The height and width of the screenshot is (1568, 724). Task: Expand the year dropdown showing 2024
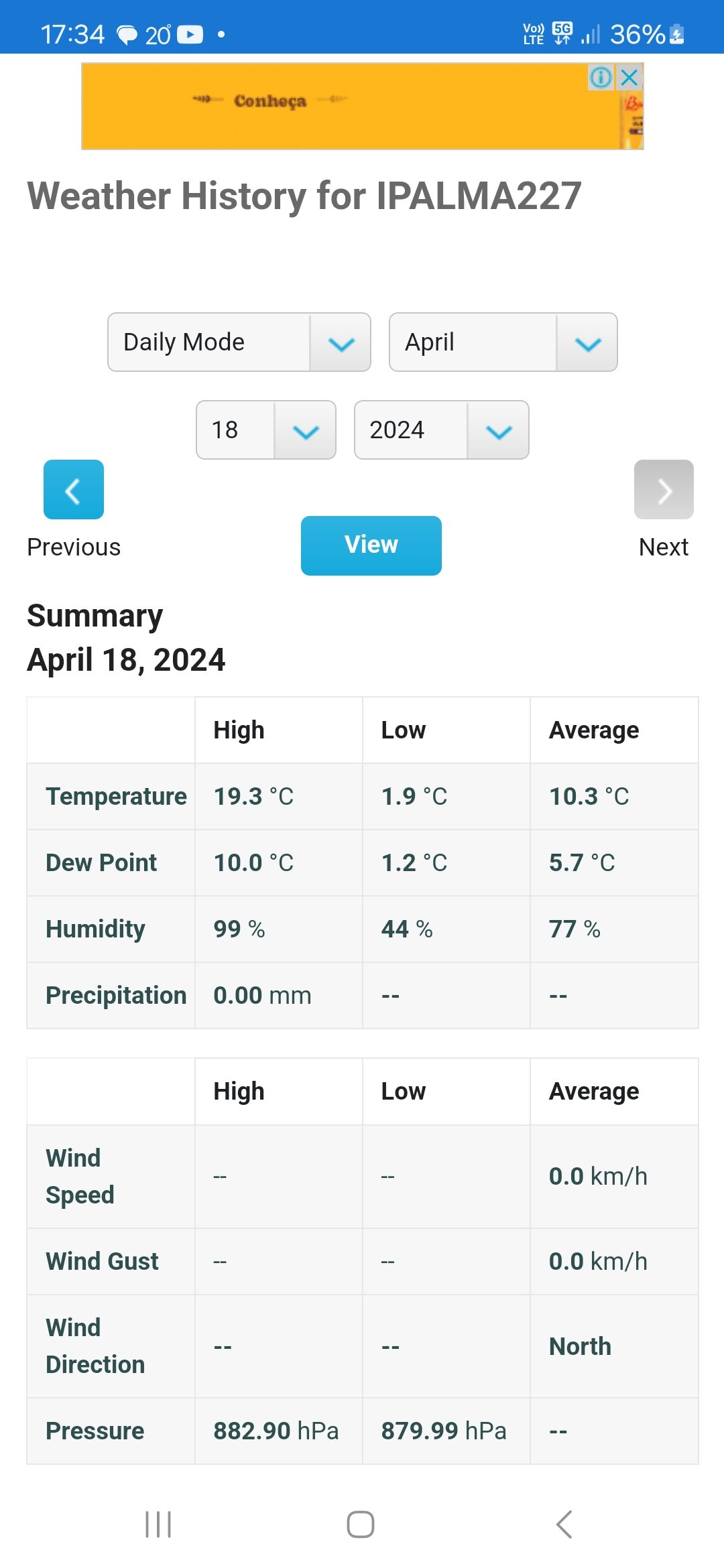[441, 430]
